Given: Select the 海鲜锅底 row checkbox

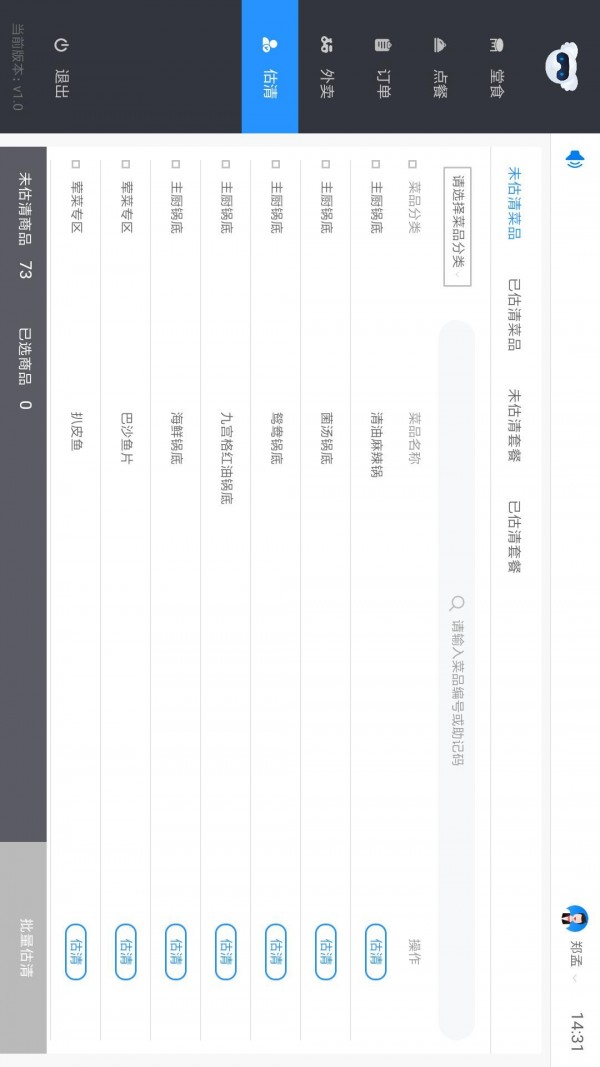Looking at the screenshot, I should 176,163.
